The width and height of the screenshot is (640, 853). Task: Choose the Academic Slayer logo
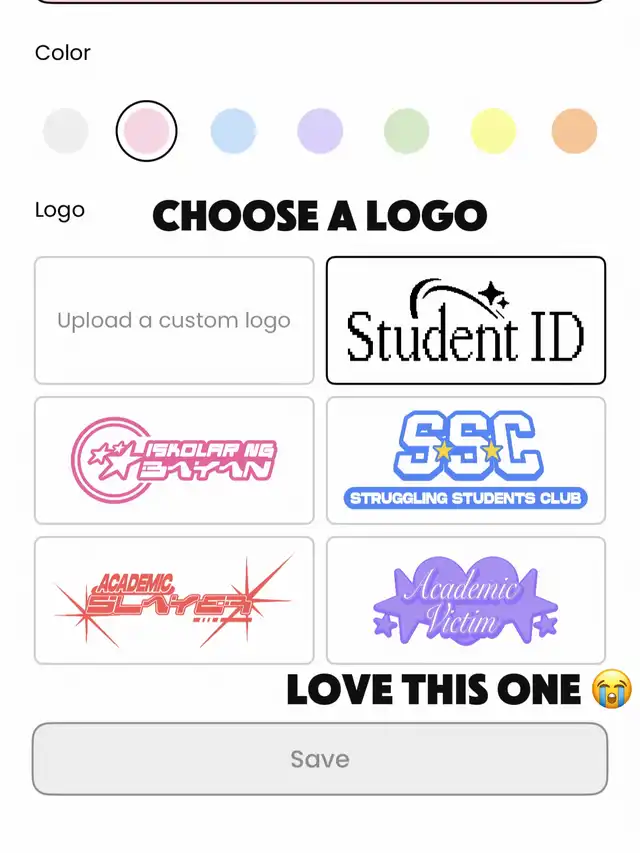[x=174, y=600]
